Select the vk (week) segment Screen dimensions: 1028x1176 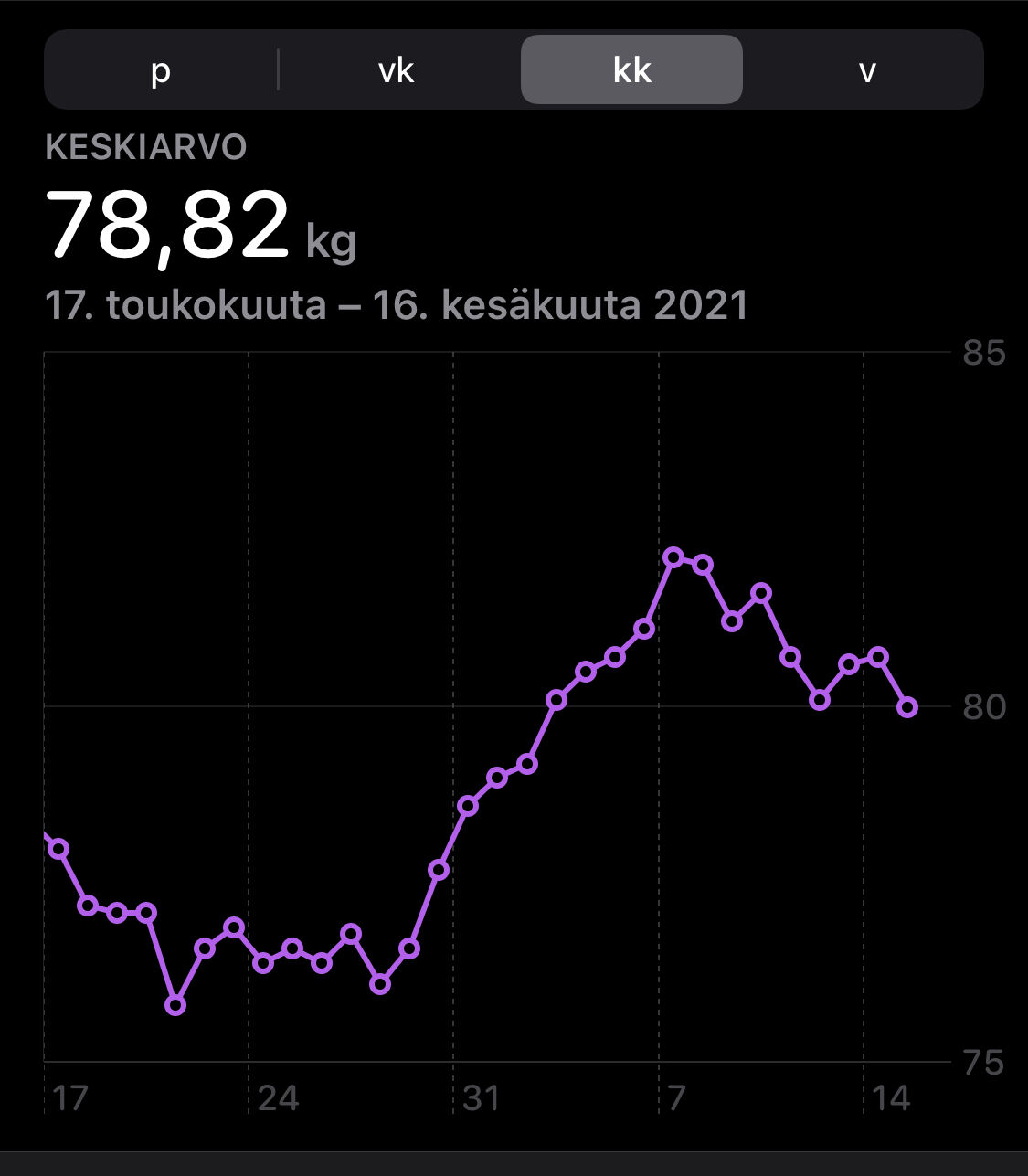397,70
